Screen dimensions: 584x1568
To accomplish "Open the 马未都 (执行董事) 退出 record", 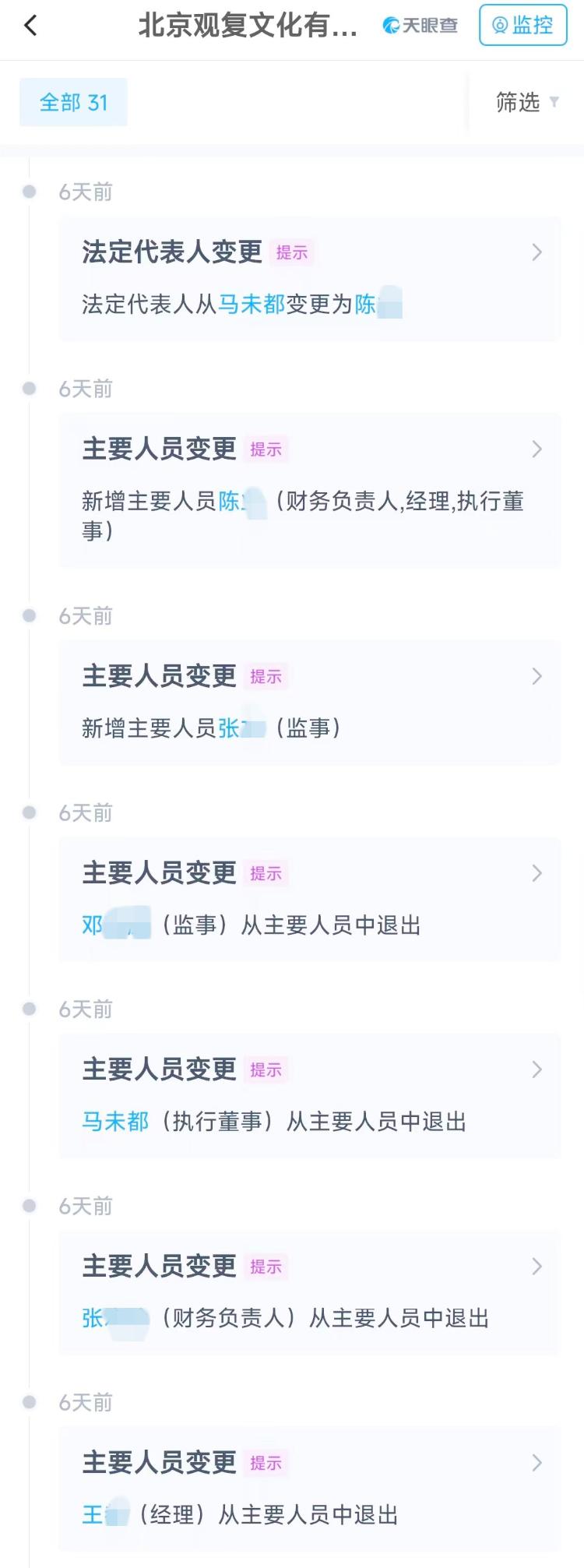I will (309, 1094).
